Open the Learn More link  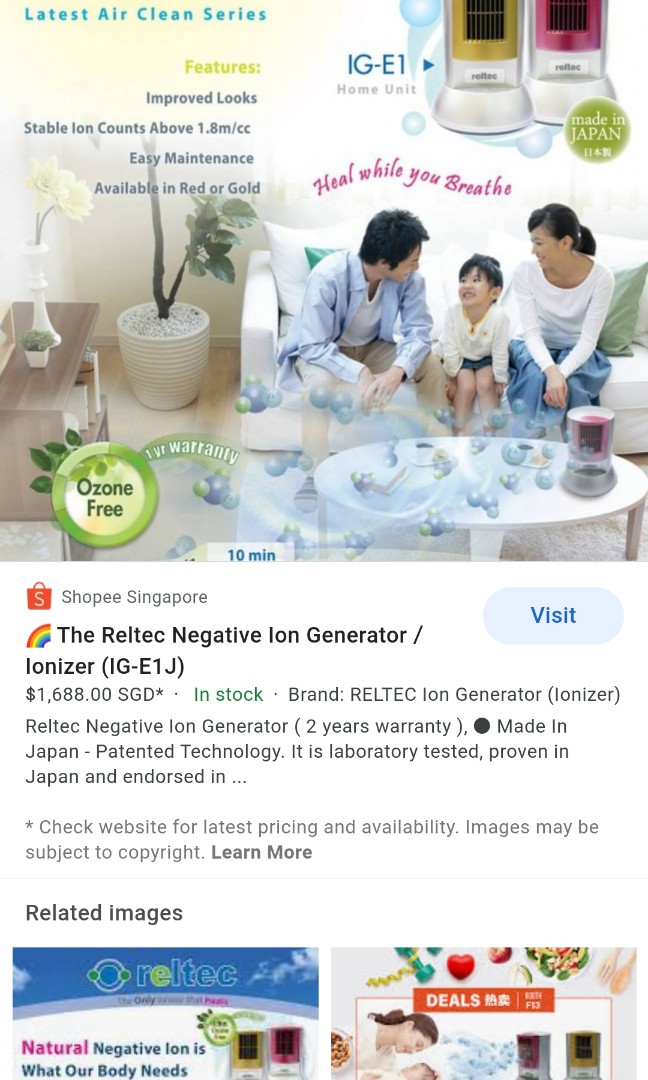tap(261, 852)
